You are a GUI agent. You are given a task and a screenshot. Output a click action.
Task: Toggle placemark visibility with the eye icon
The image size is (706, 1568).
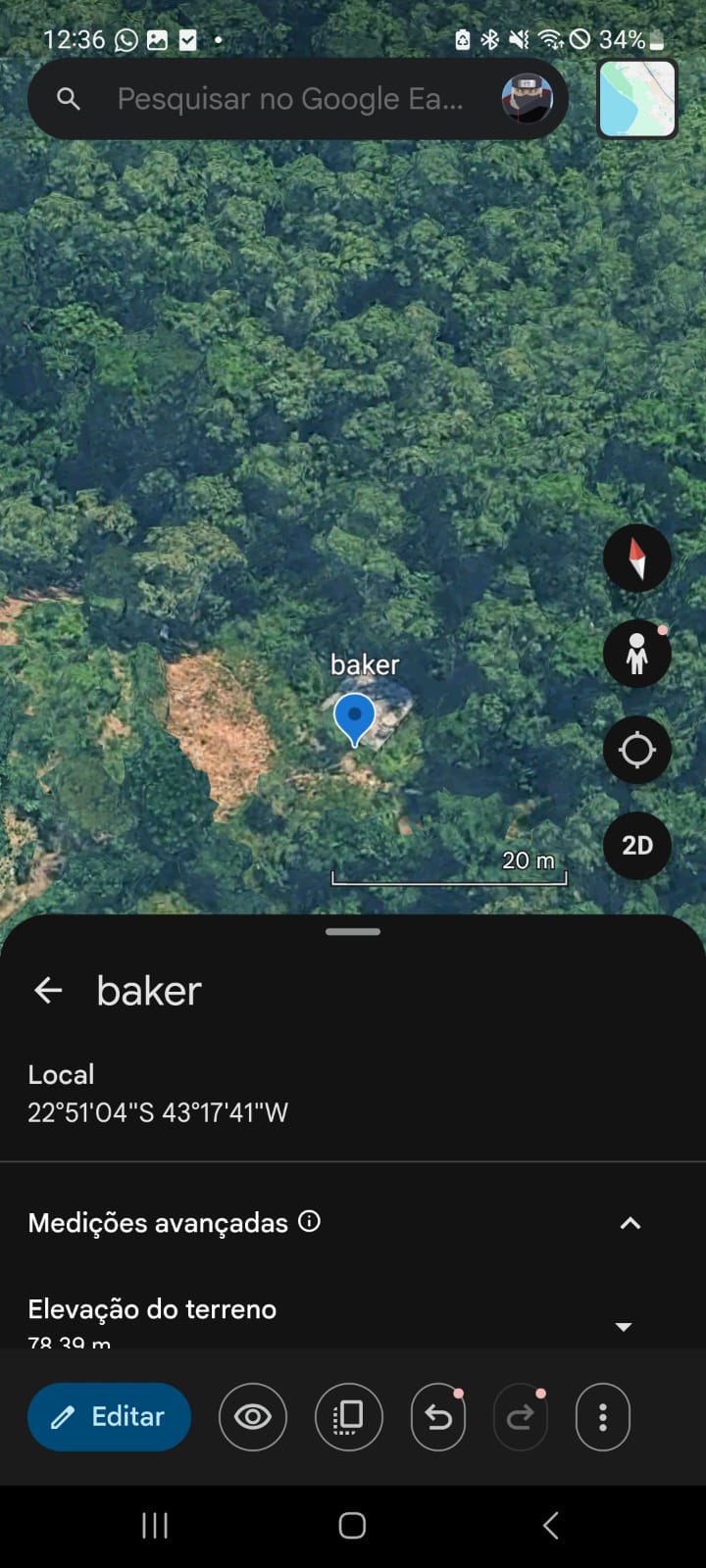coord(253,1417)
